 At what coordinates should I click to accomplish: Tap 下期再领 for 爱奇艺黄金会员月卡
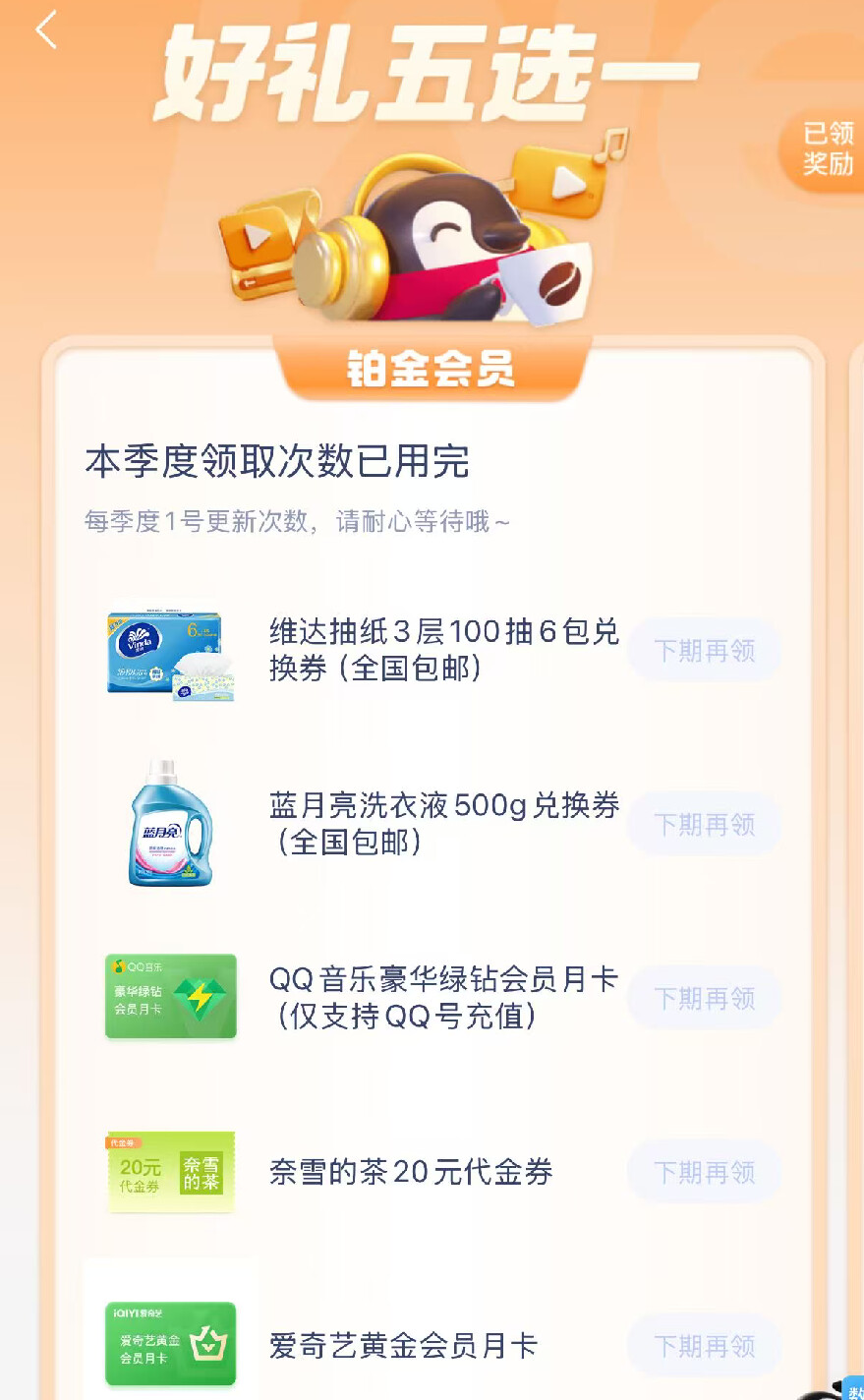[x=705, y=1346]
